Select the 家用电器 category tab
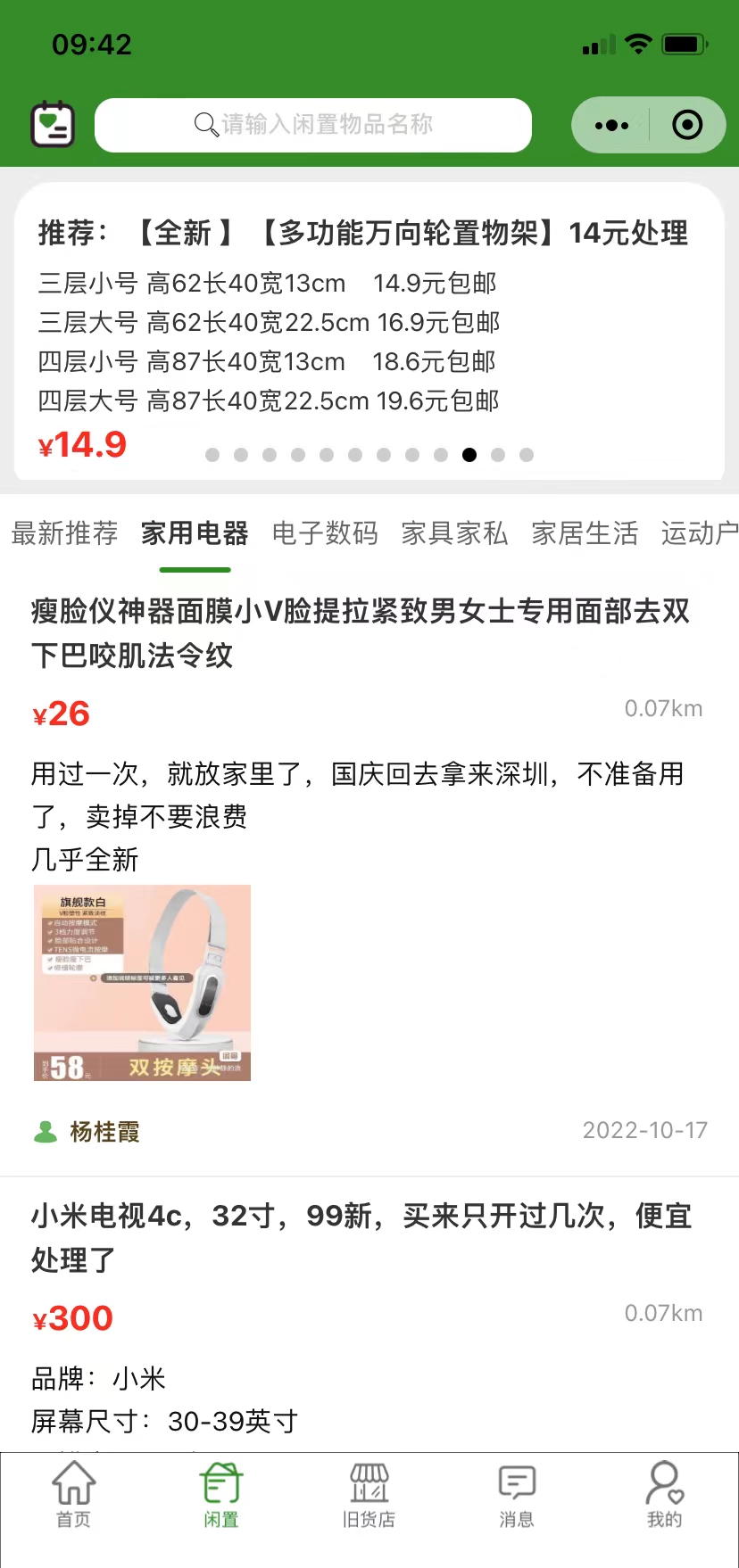Image resolution: width=739 pixels, height=1568 pixels. point(195,533)
